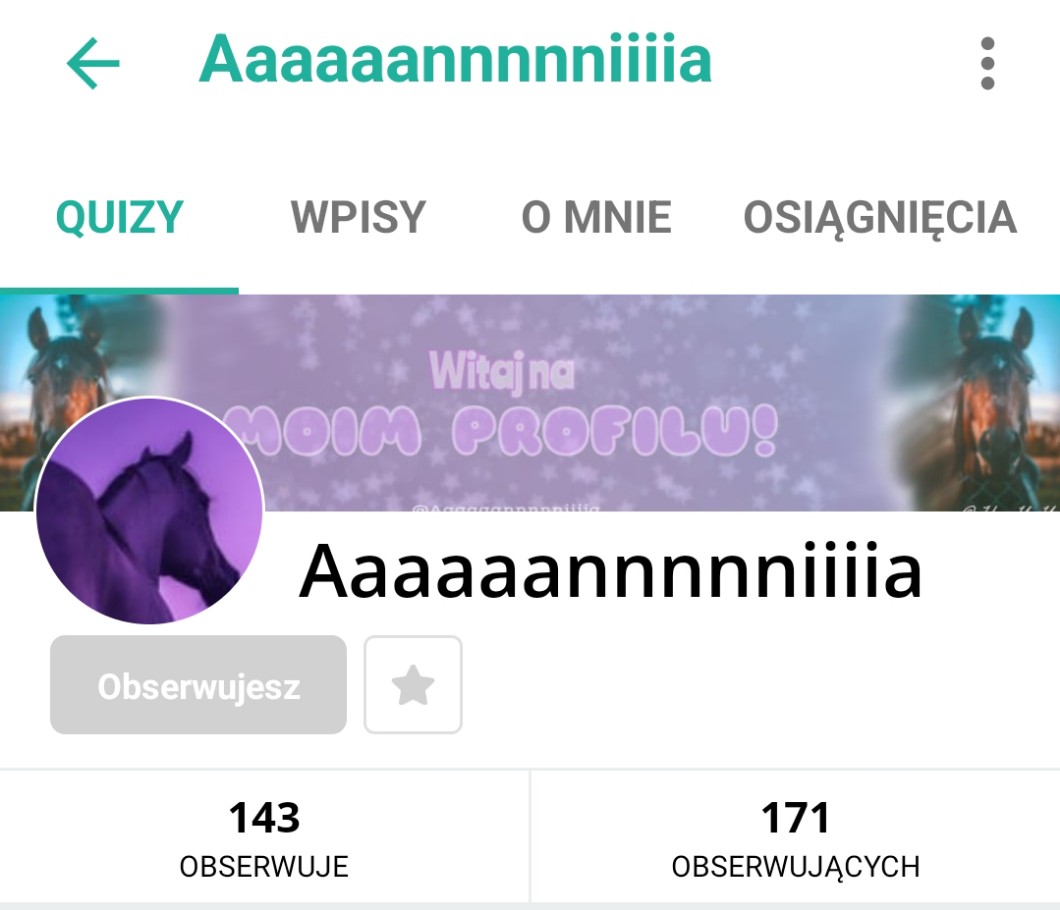Tap the star favorite button

tap(413, 686)
